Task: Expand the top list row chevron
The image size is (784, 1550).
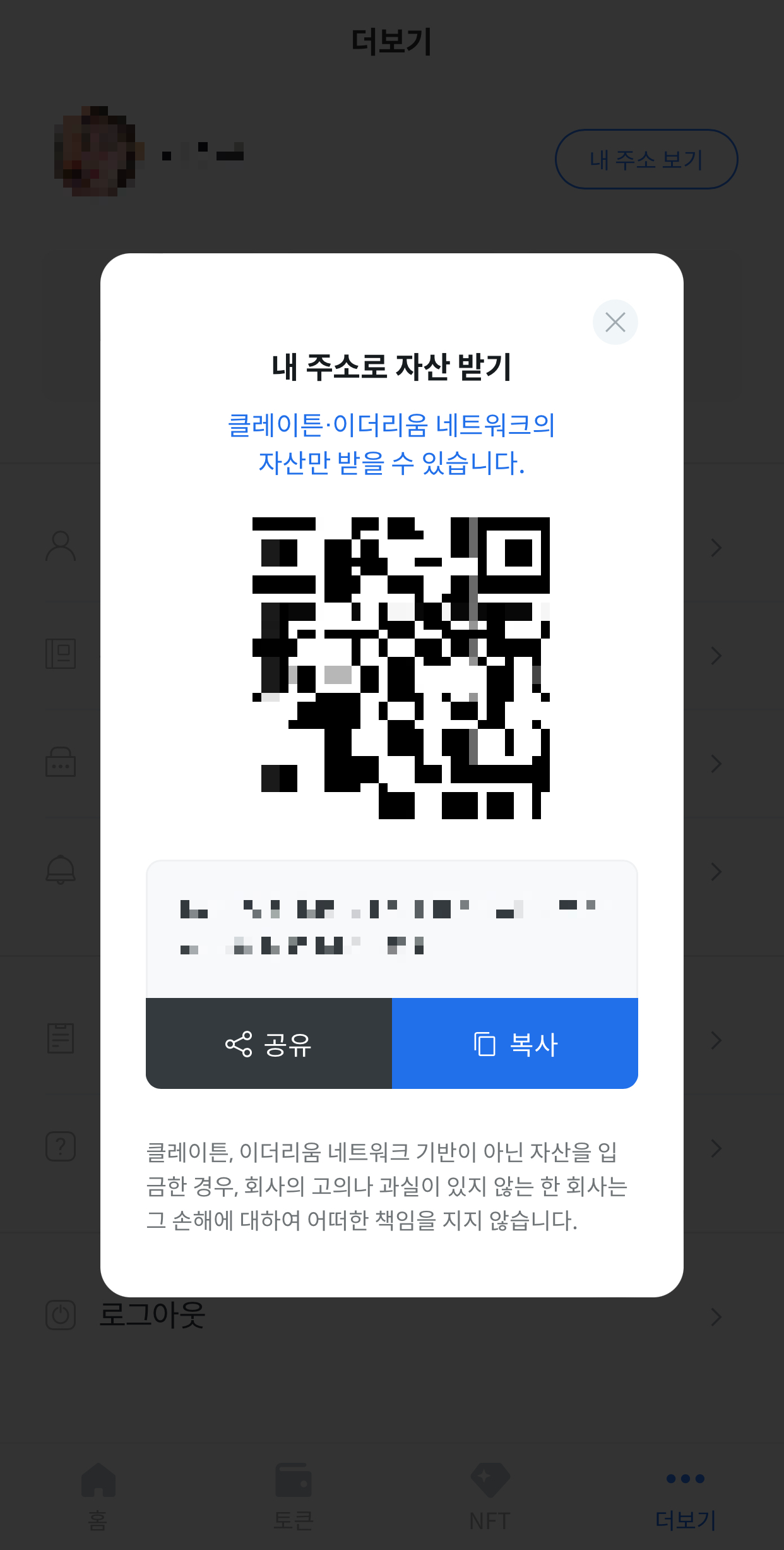Action: tap(715, 547)
